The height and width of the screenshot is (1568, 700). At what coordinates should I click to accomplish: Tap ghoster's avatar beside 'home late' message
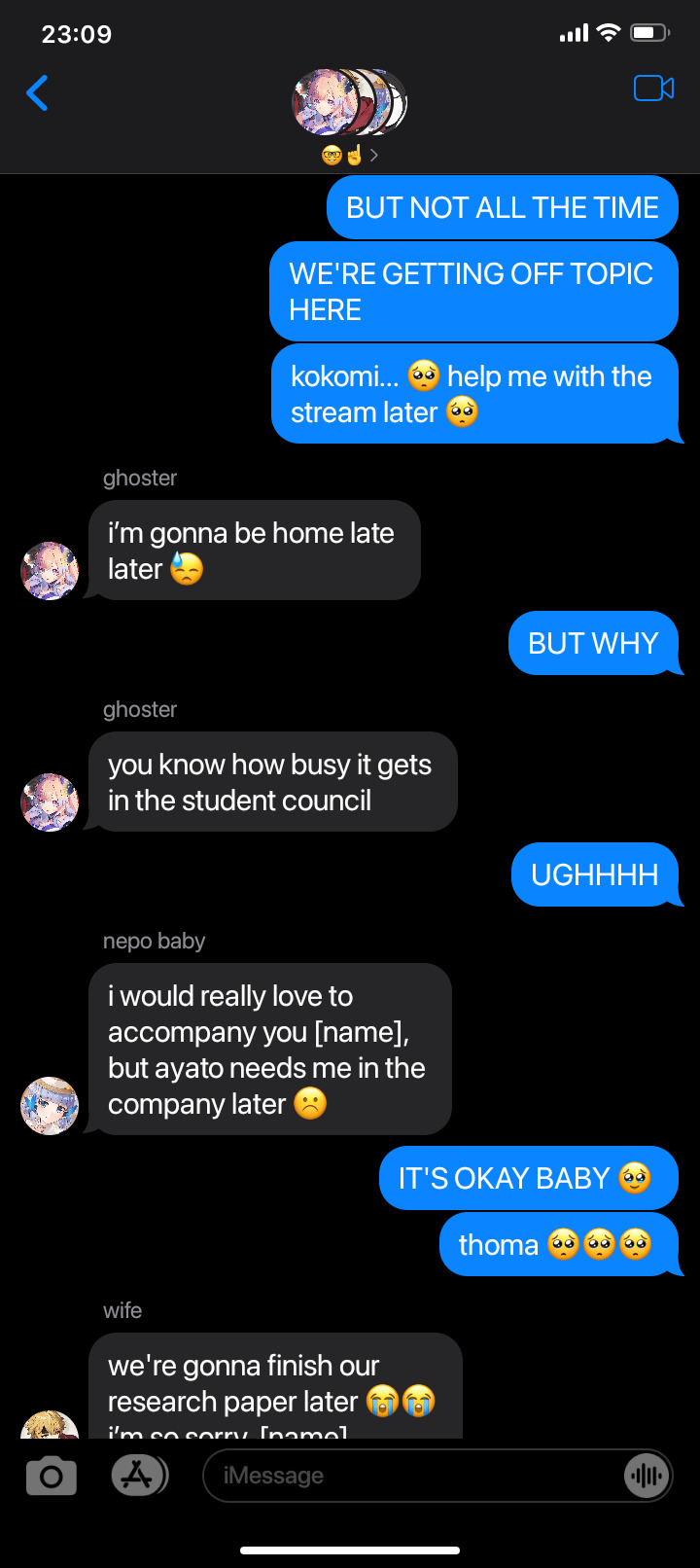click(50, 571)
